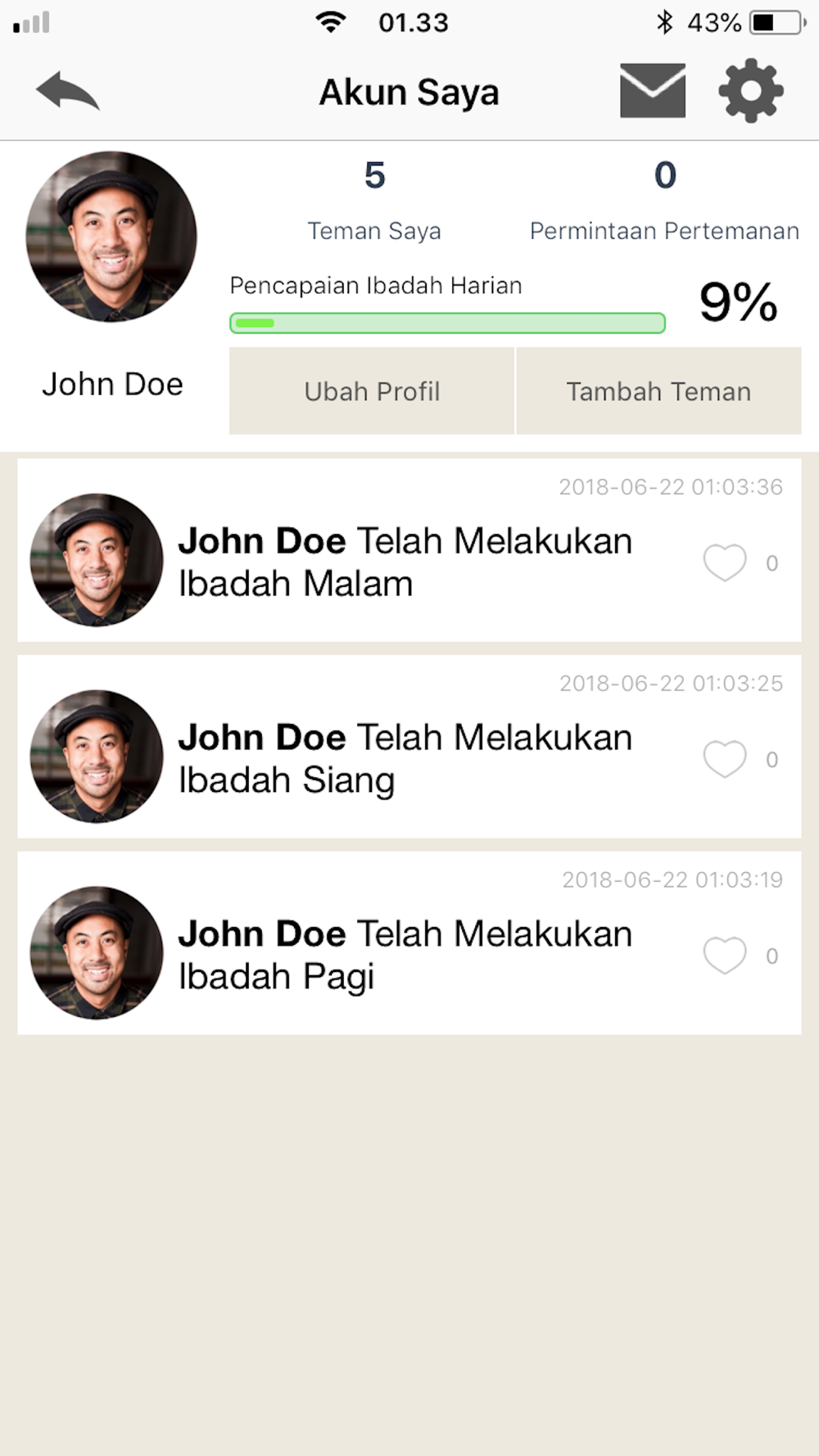Open settings via the gear icon
This screenshot has width=819, height=1456.
[751, 91]
